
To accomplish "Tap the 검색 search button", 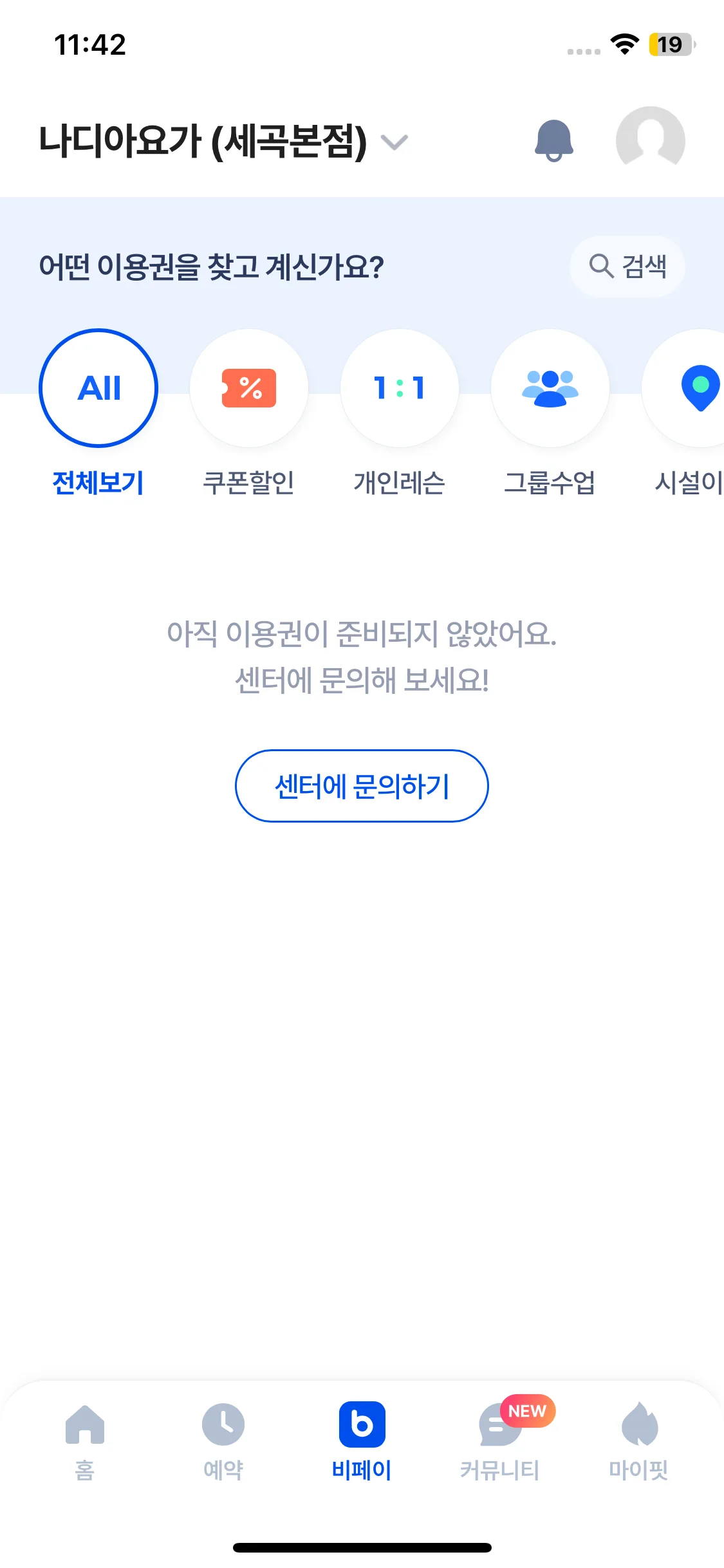I will coord(627,266).
